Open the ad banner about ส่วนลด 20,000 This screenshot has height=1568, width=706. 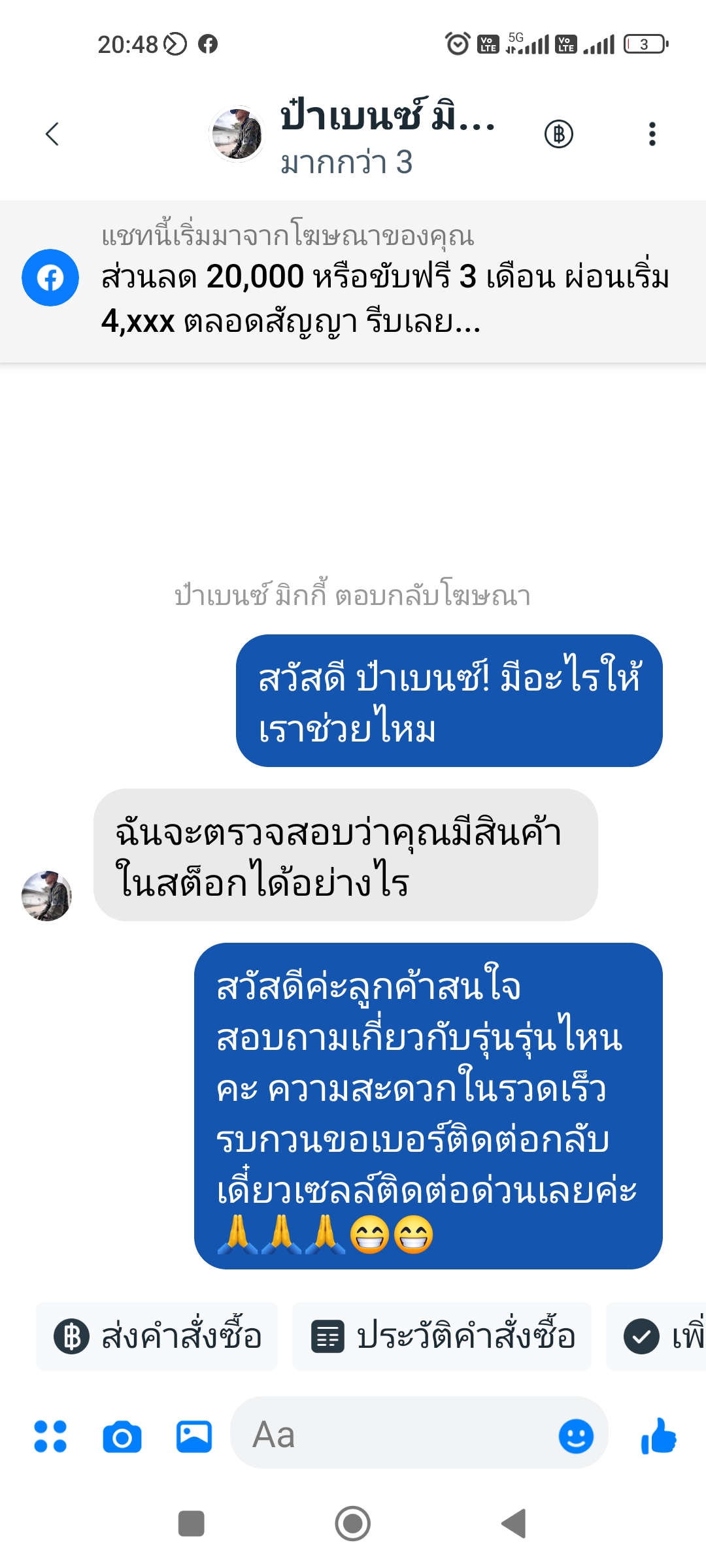(x=353, y=282)
